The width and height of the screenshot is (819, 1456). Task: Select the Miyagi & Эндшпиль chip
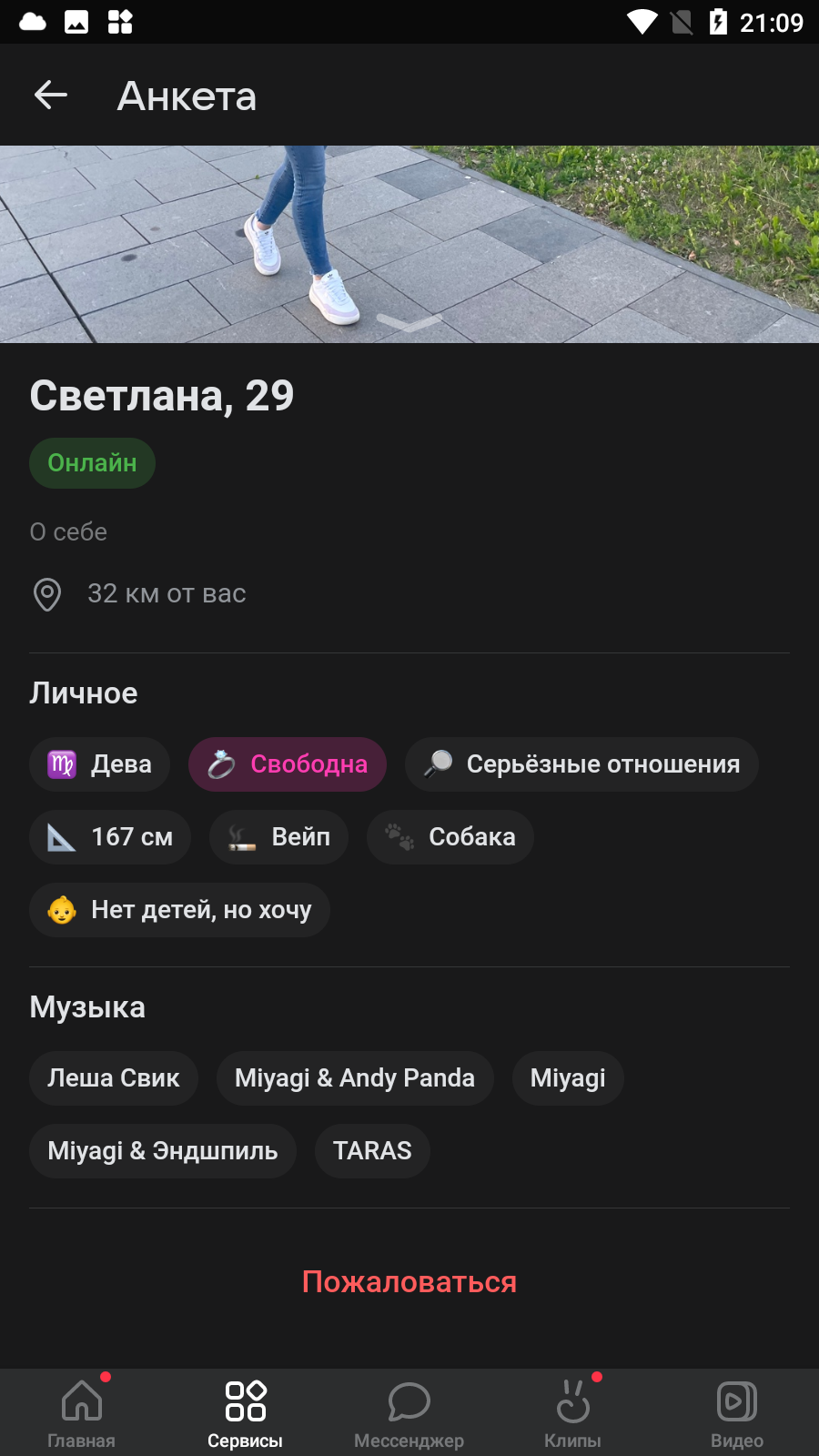pos(163,1151)
